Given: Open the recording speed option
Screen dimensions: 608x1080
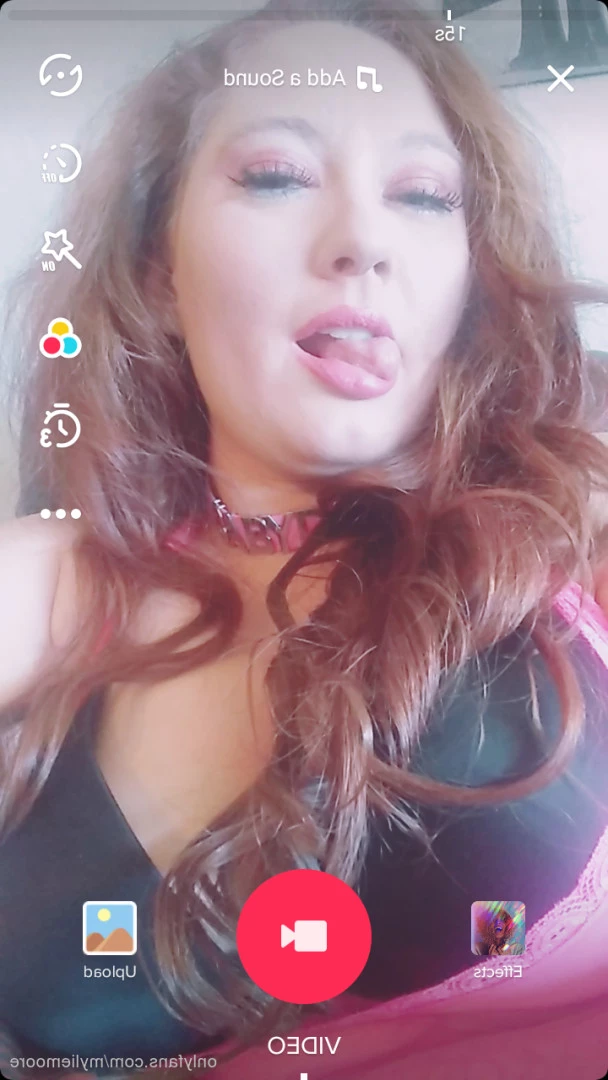Looking at the screenshot, I should (x=61, y=163).
